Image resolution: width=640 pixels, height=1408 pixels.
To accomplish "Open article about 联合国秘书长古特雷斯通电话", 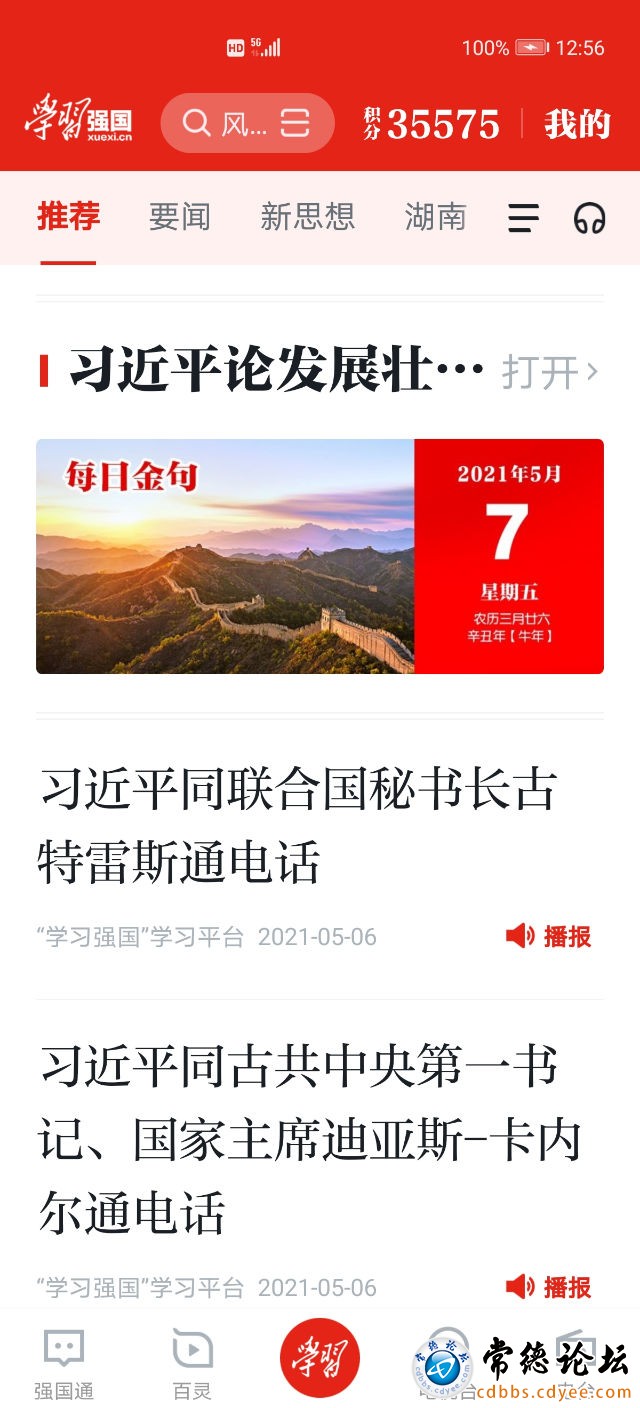I will pyautogui.click(x=298, y=825).
